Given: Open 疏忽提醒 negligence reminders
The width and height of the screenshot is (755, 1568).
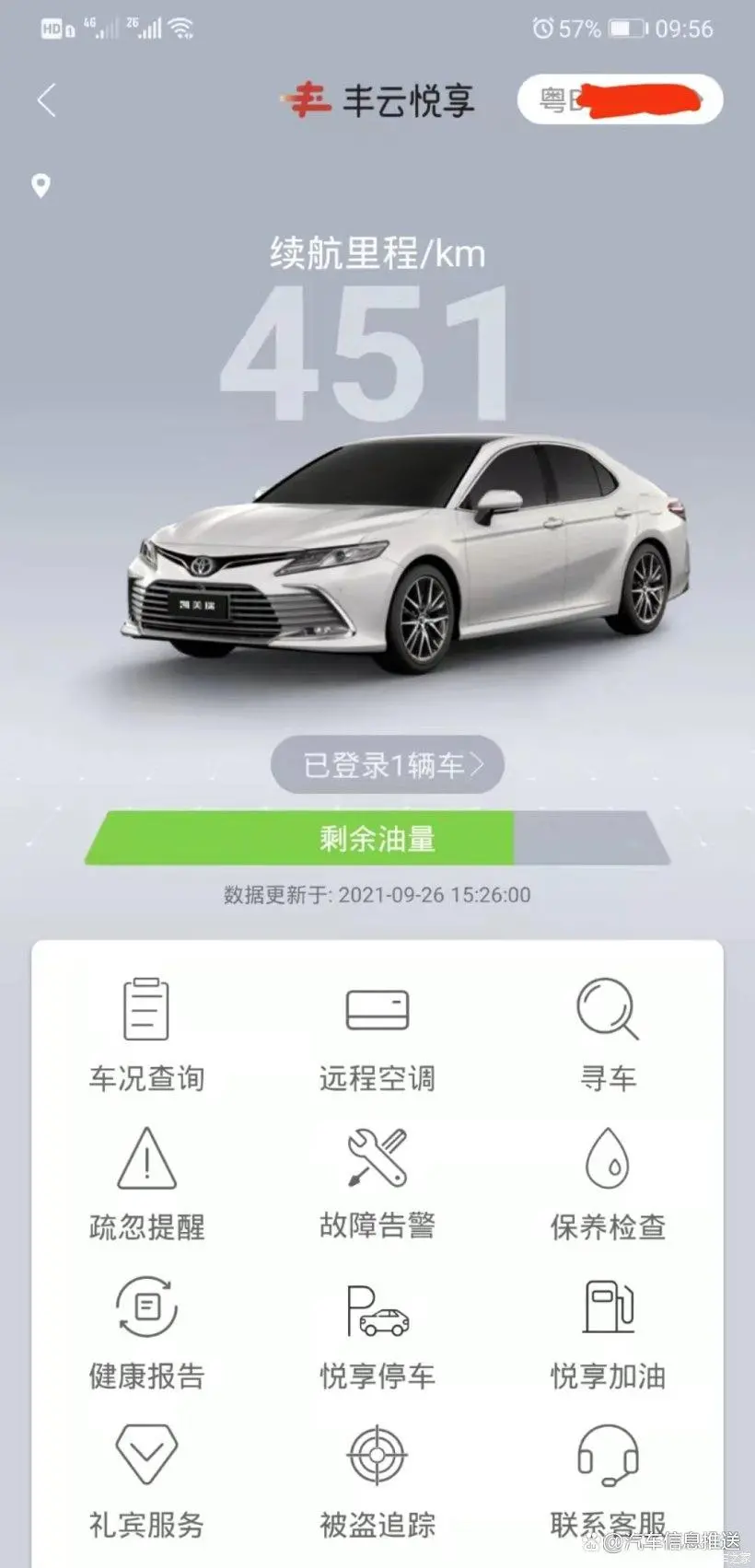Looking at the screenshot, I should [146, 1183].
